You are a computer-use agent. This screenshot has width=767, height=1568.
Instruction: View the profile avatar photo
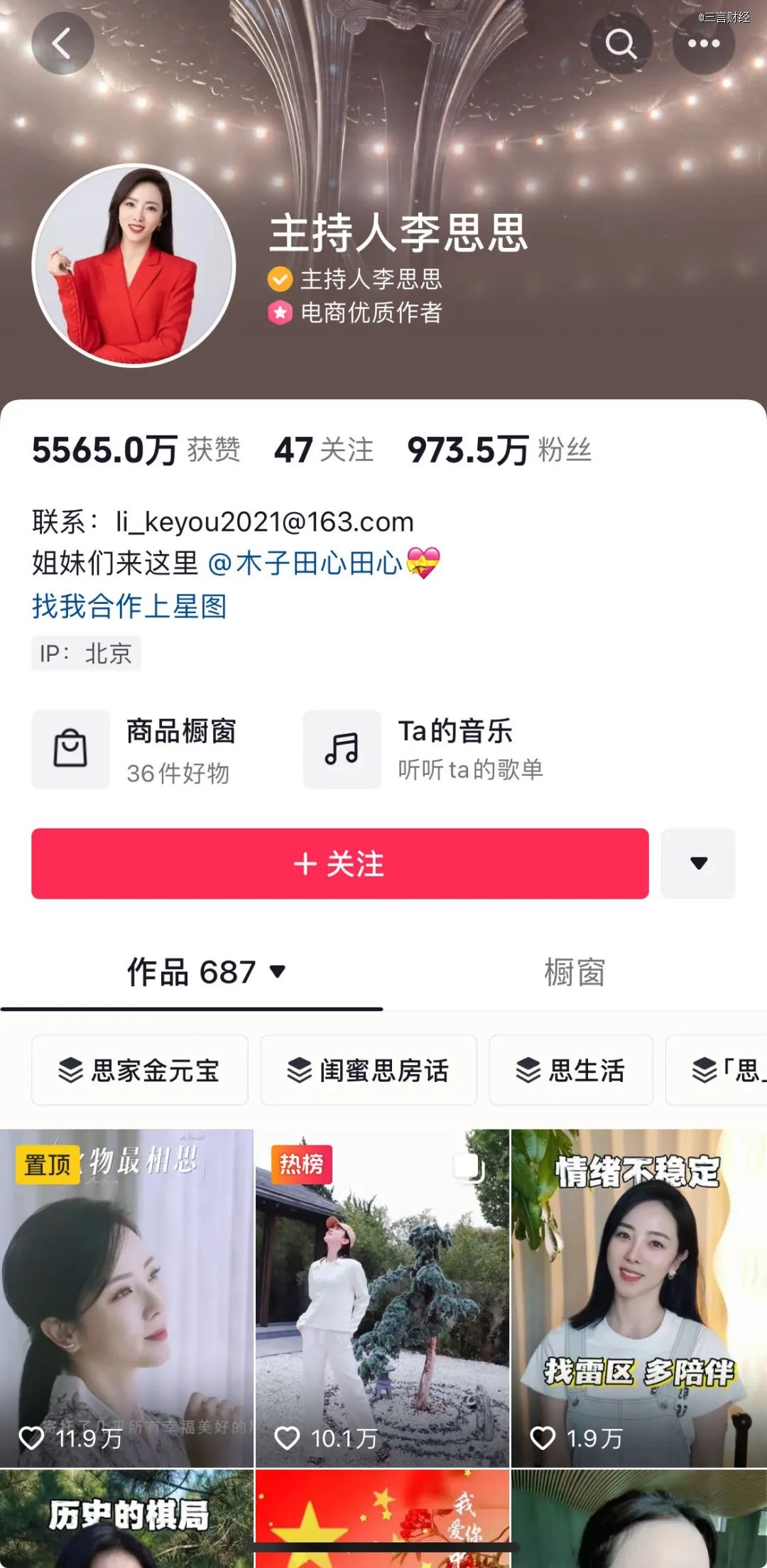pos(134,266)
